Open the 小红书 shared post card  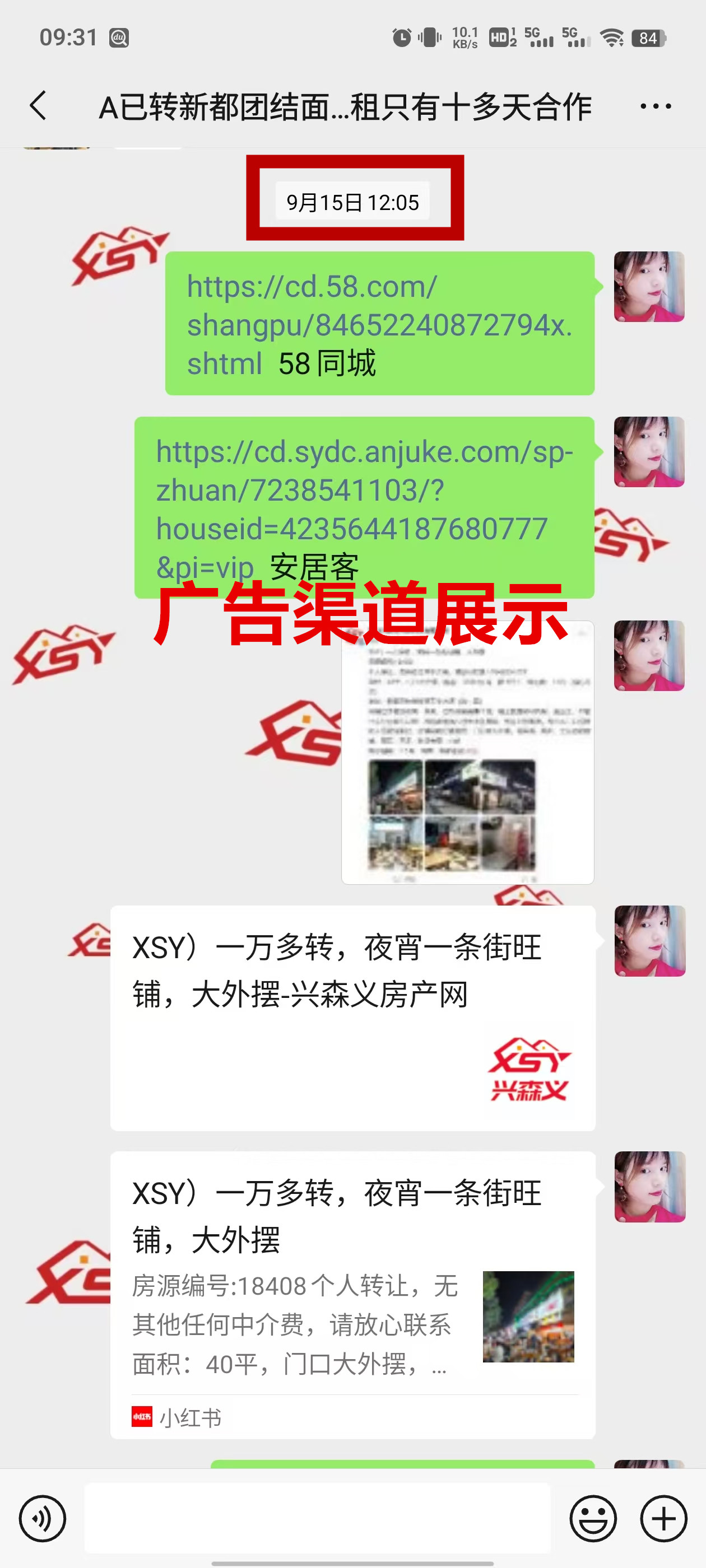tap(352, 1294)
